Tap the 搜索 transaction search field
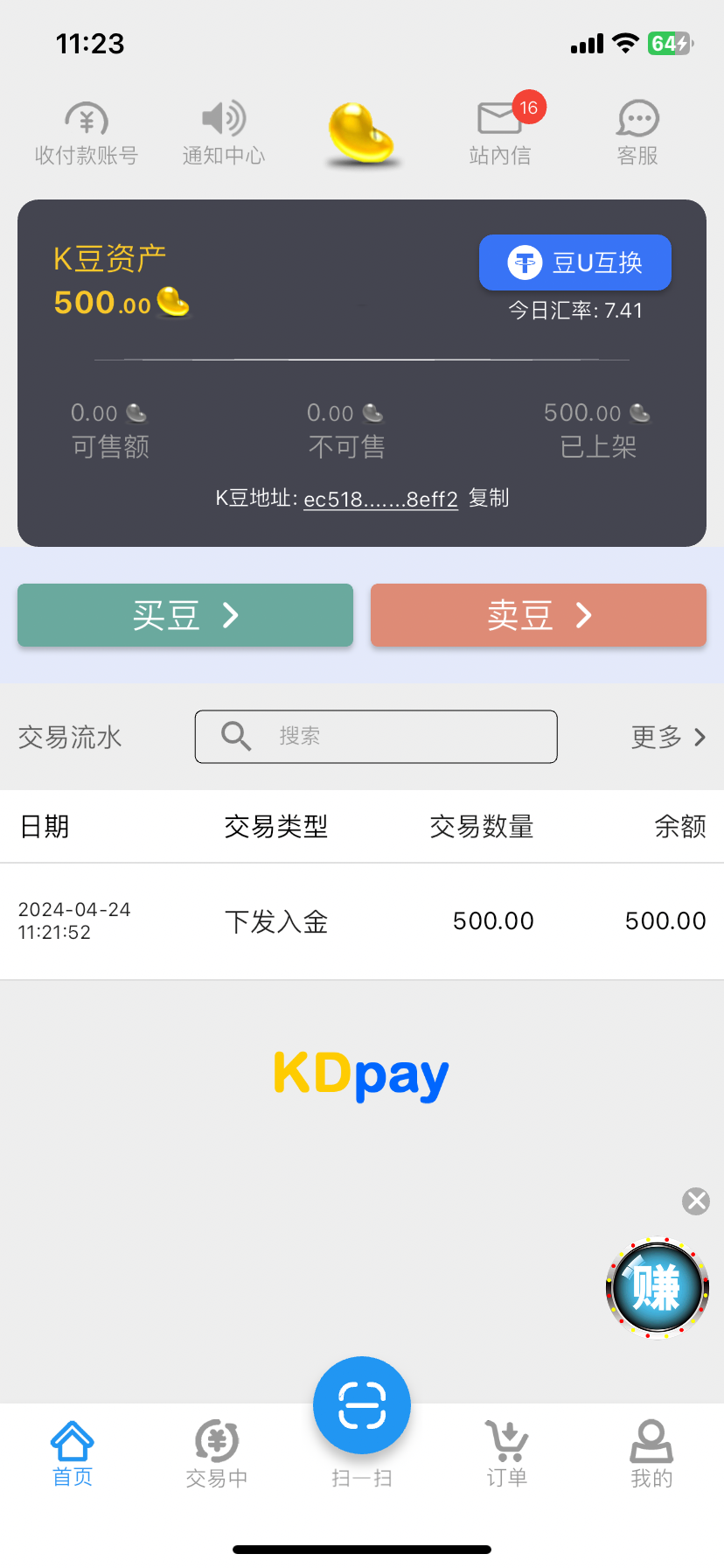 (376, 737)
